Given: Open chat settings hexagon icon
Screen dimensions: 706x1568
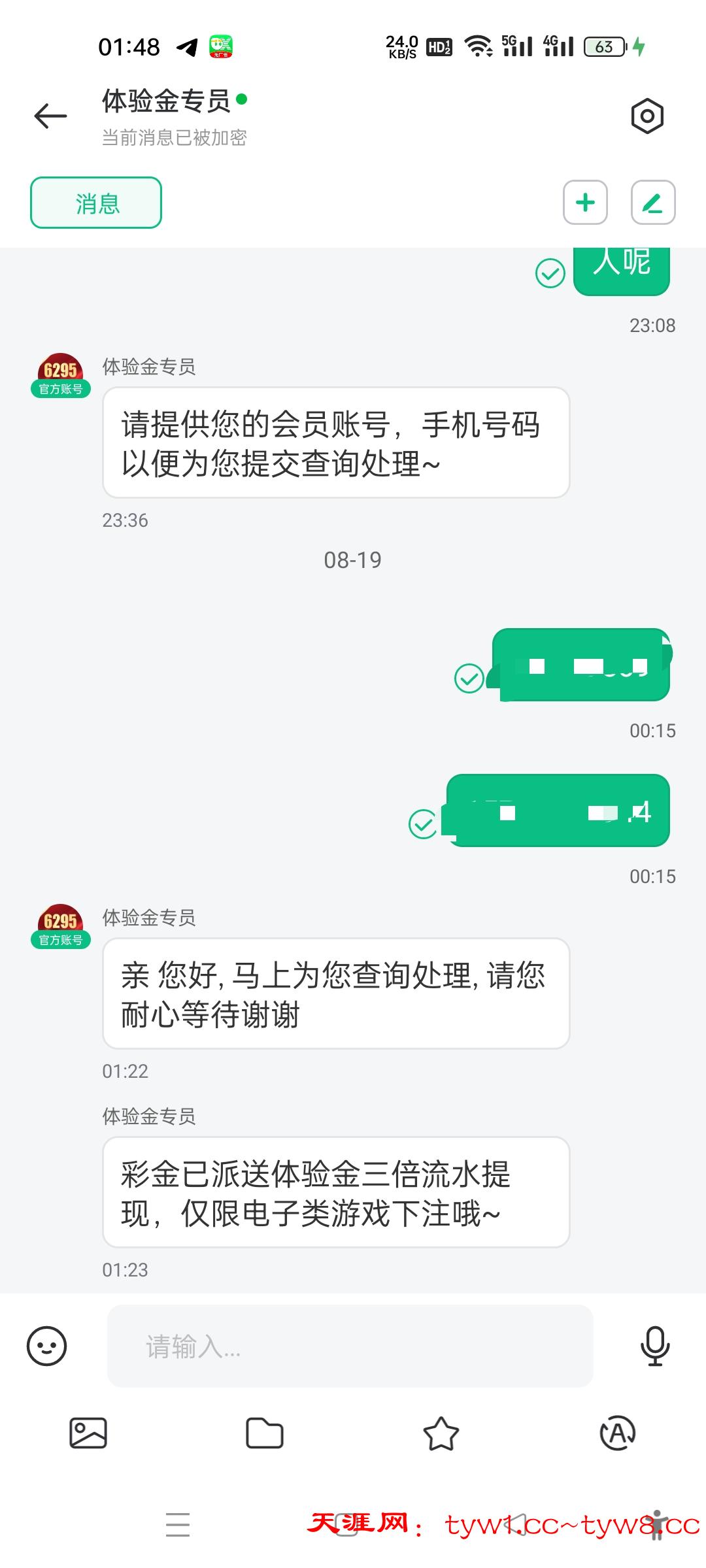Looking at the screenshot, I should 647,116.
